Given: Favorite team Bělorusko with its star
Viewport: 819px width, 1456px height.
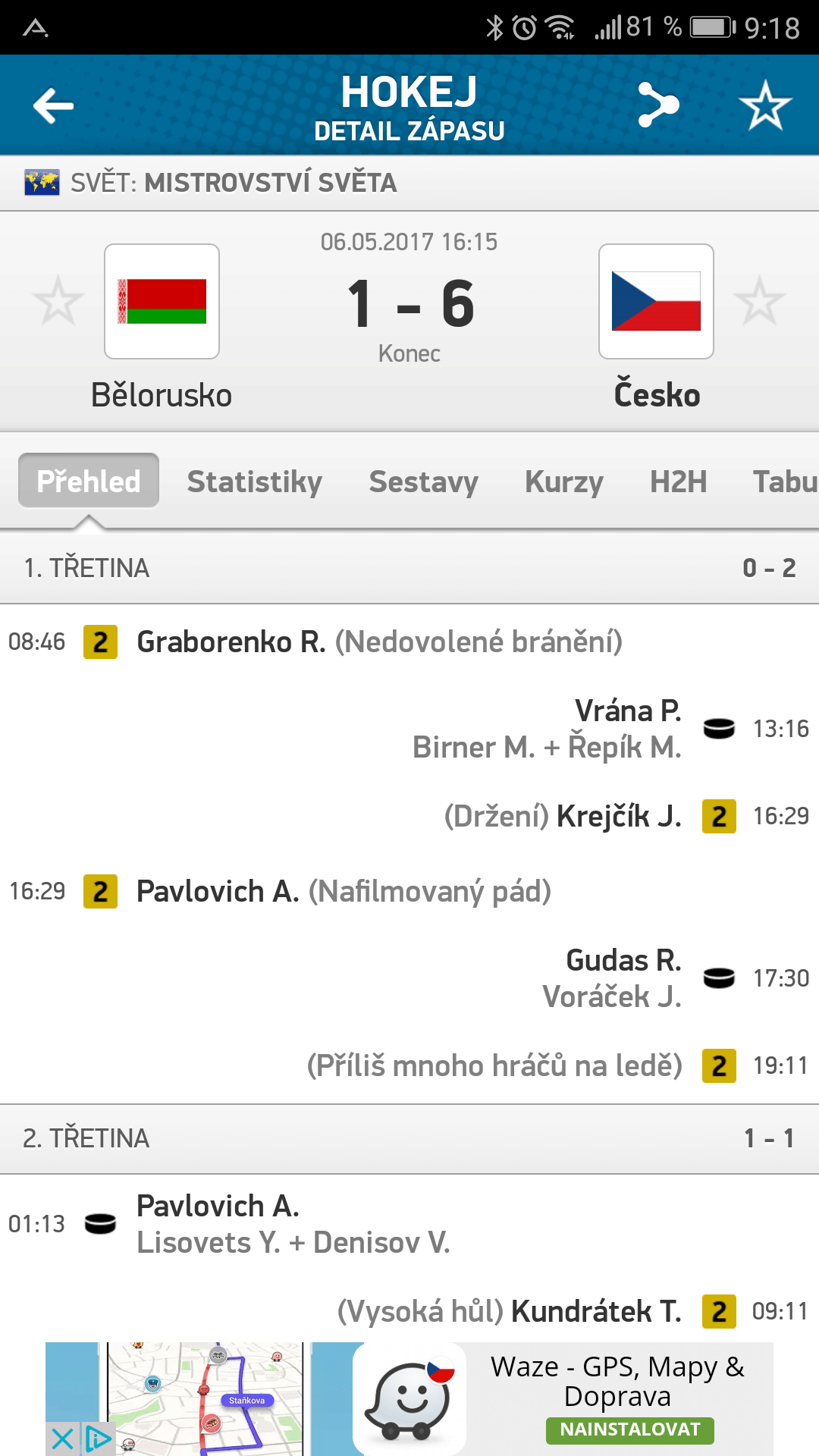Looking at the screenshot, I should point(58,301).
